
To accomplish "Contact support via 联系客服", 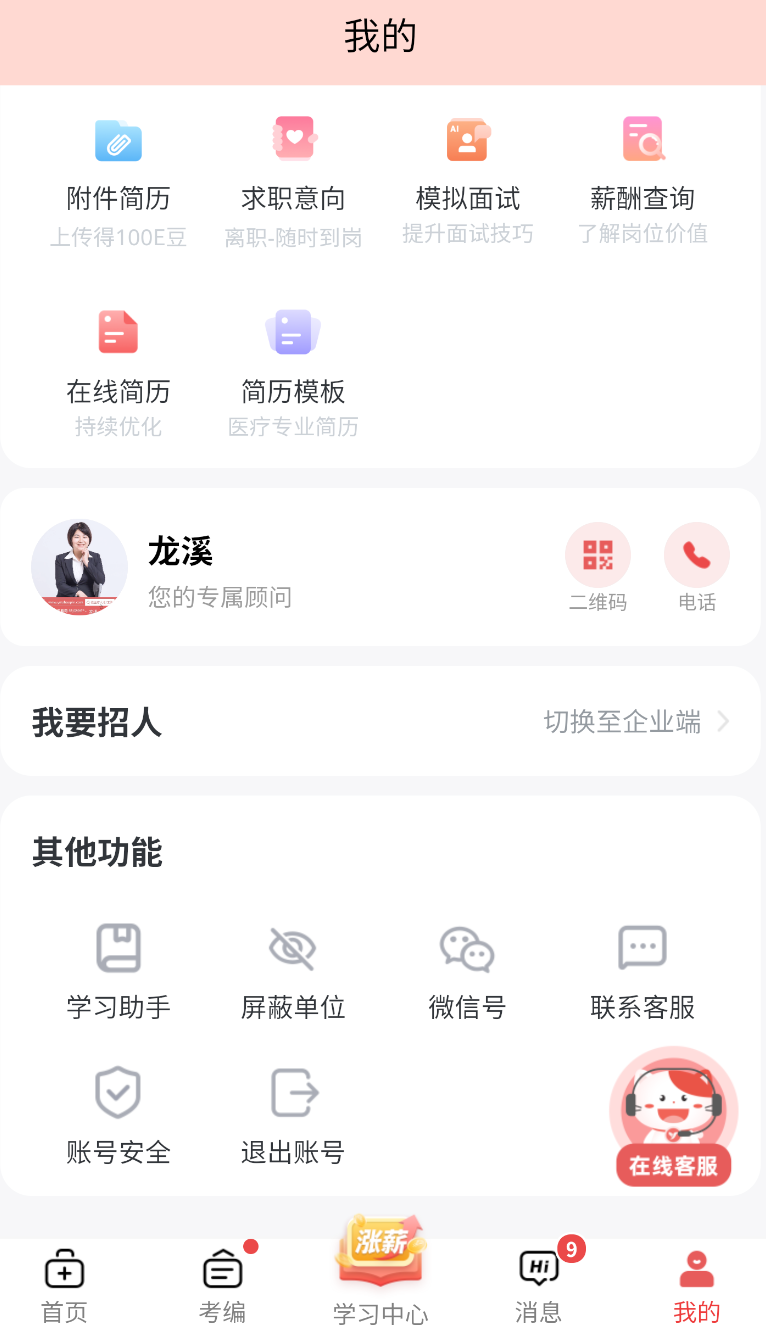I will pyautogui.click(x=642, y=970).
